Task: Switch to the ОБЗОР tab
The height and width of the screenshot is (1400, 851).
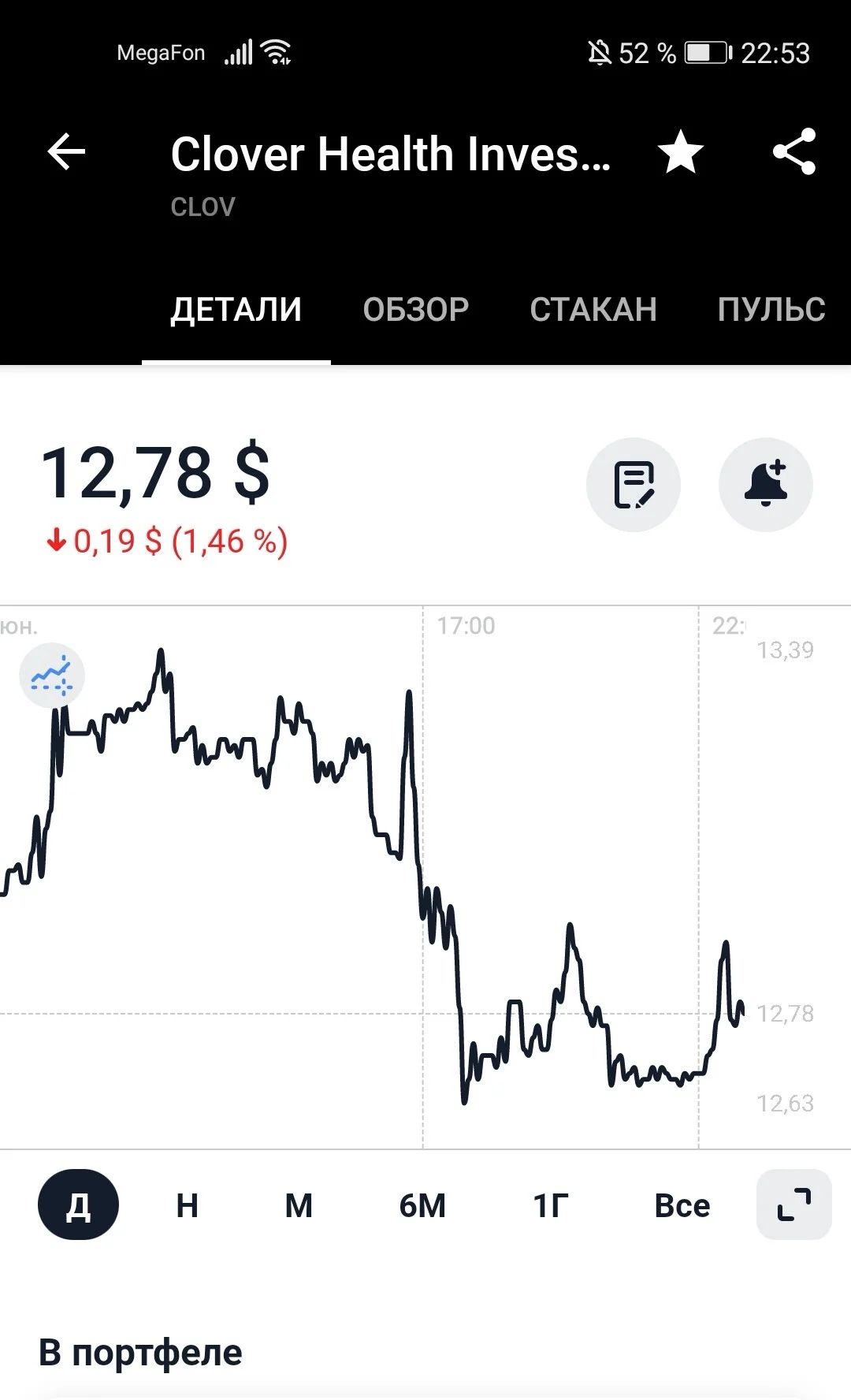Action: (415, 309)
